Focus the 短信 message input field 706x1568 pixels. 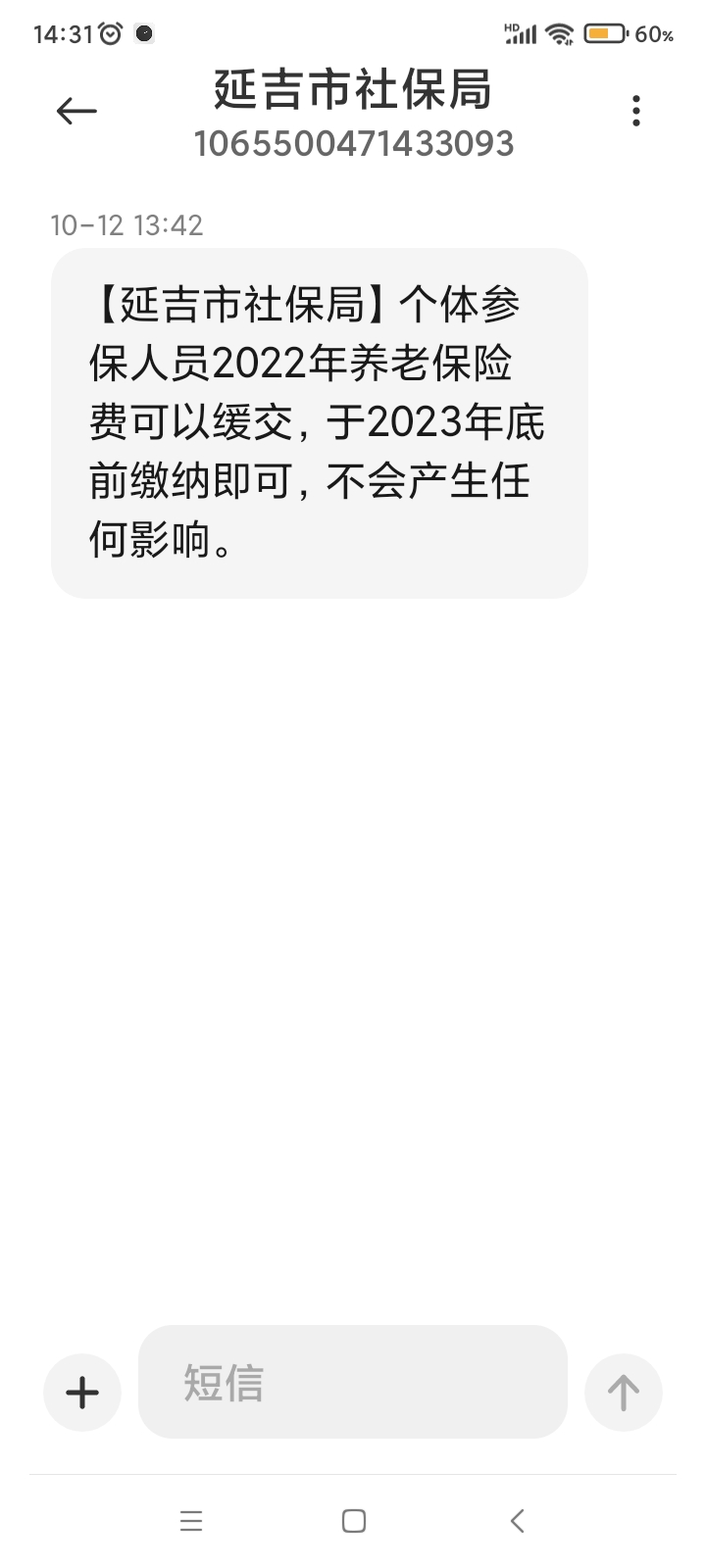(x=353, y=1382)
